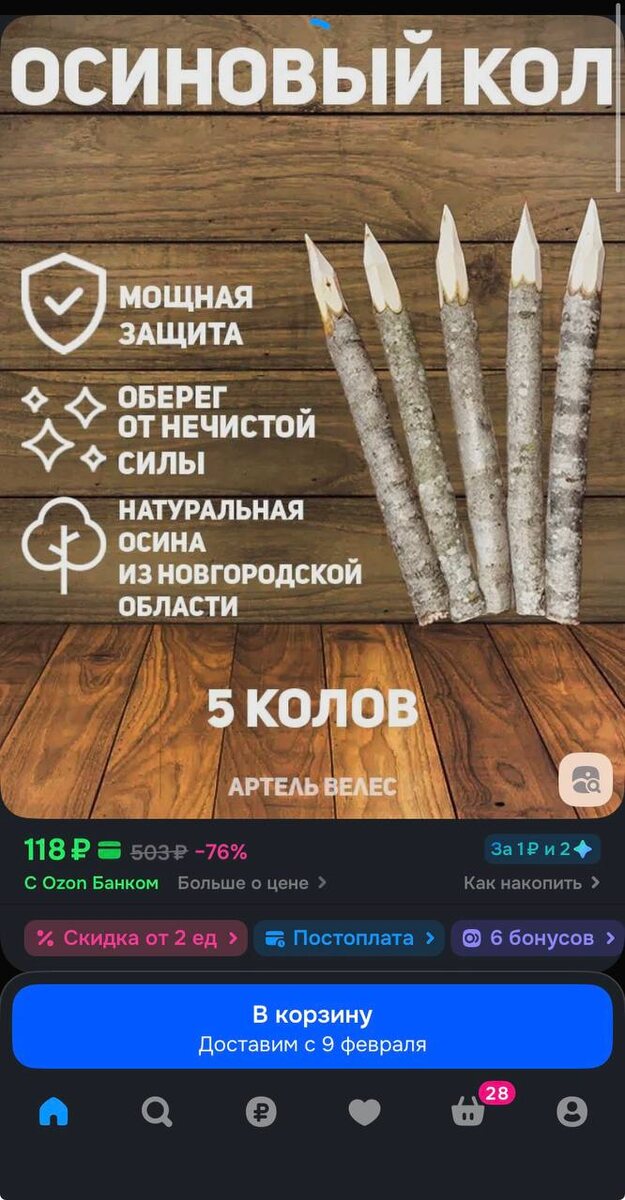This screenshot has width=625, height=1200.
Task: Open Больше о цене price details
Action: pos(252,883)
